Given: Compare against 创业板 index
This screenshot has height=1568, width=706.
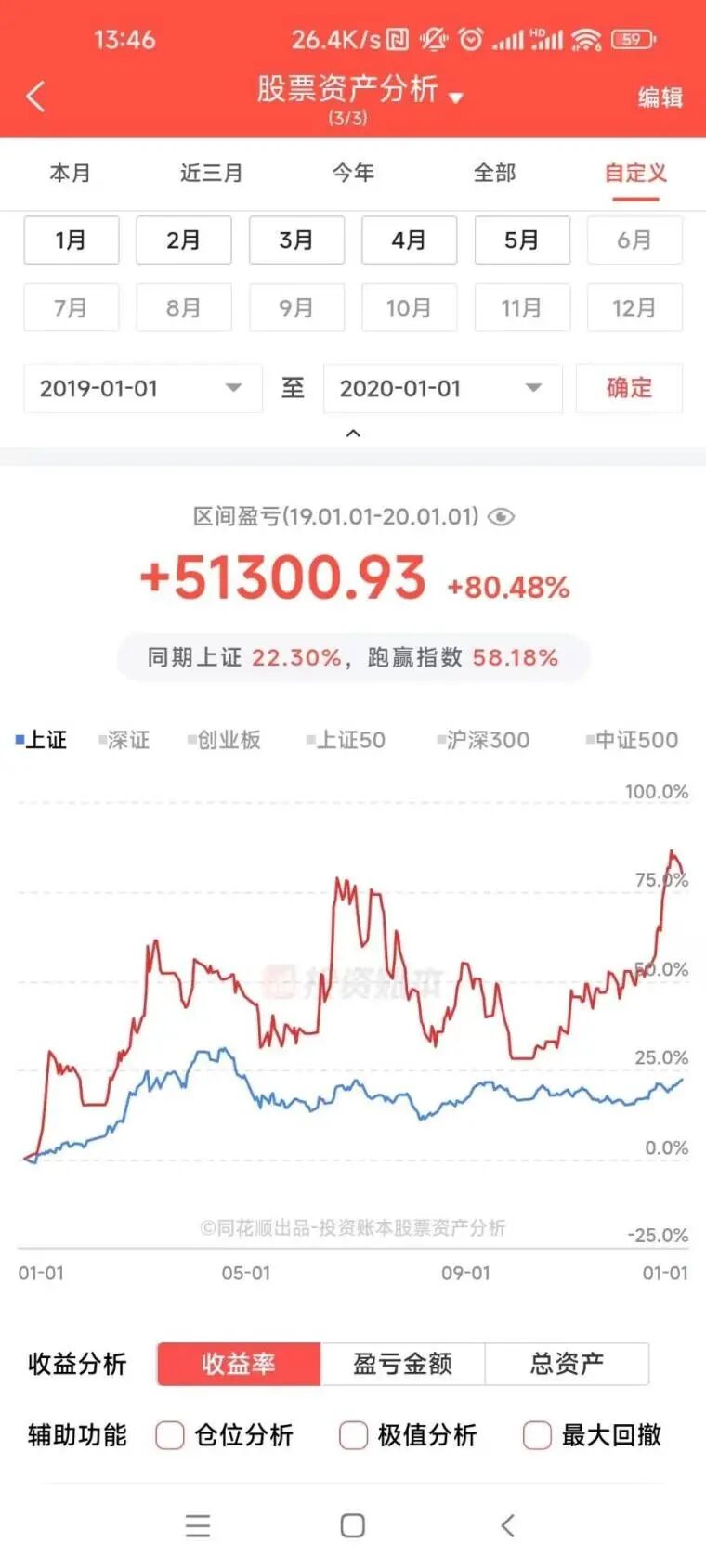Looking at the screenshot, I should (228, 740).
